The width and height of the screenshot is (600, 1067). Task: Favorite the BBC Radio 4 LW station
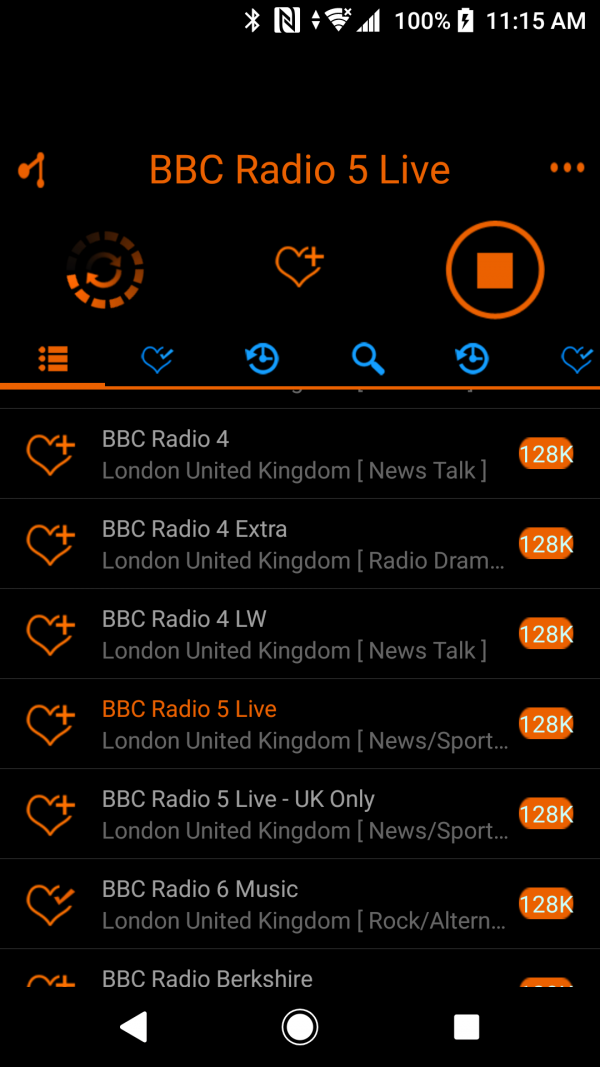[x=50, y=634]
